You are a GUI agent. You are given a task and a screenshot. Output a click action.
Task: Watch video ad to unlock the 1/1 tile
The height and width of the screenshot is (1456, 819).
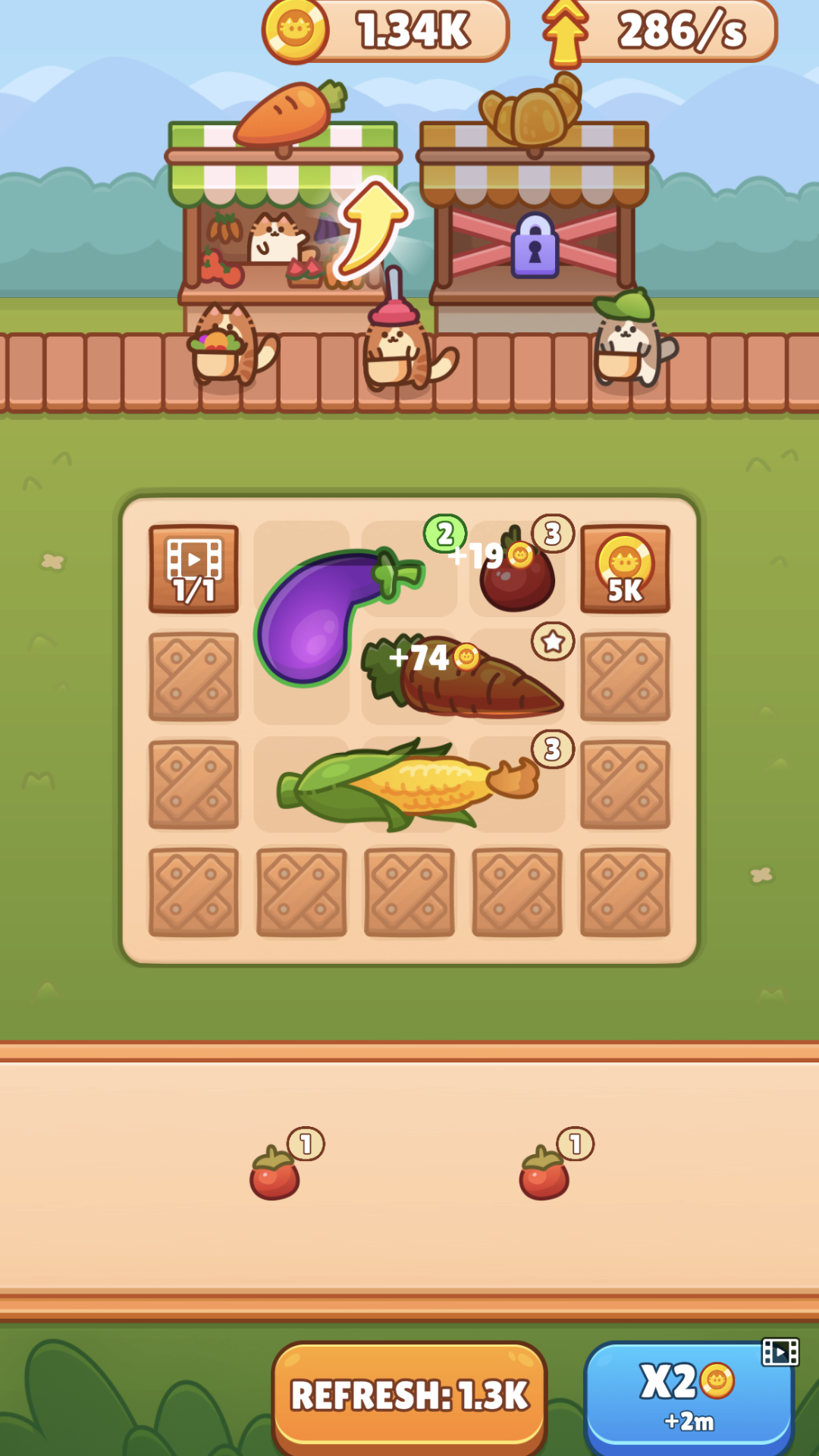(193, 569)
